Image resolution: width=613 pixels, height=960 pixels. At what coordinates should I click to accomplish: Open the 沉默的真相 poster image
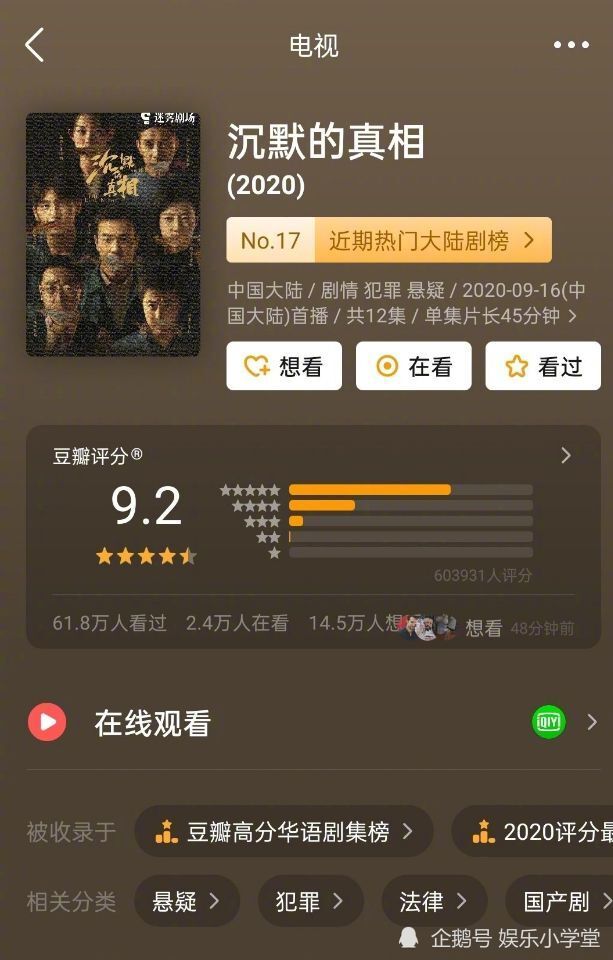click(112, 235)
